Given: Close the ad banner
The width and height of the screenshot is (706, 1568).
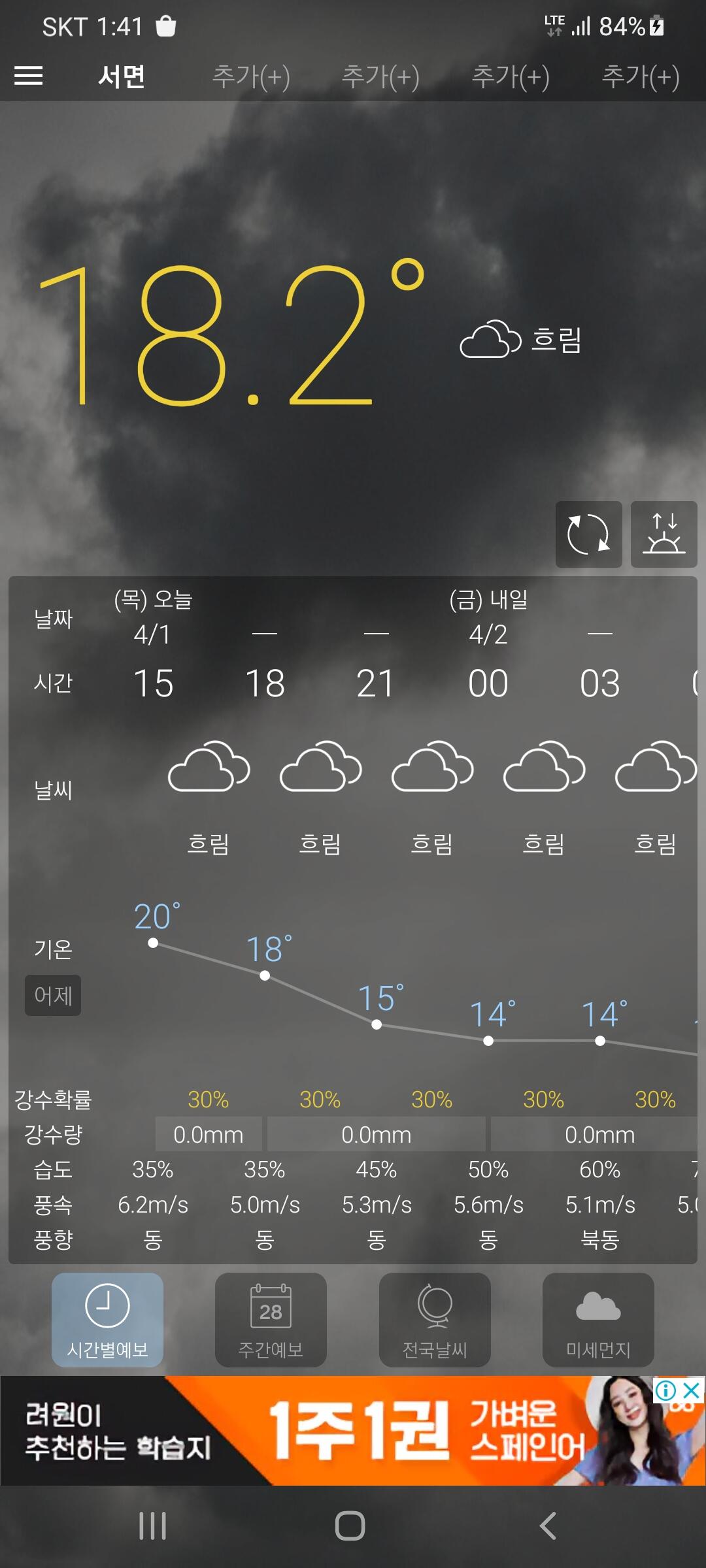Looking at the screenshot, I should 692,1390.
